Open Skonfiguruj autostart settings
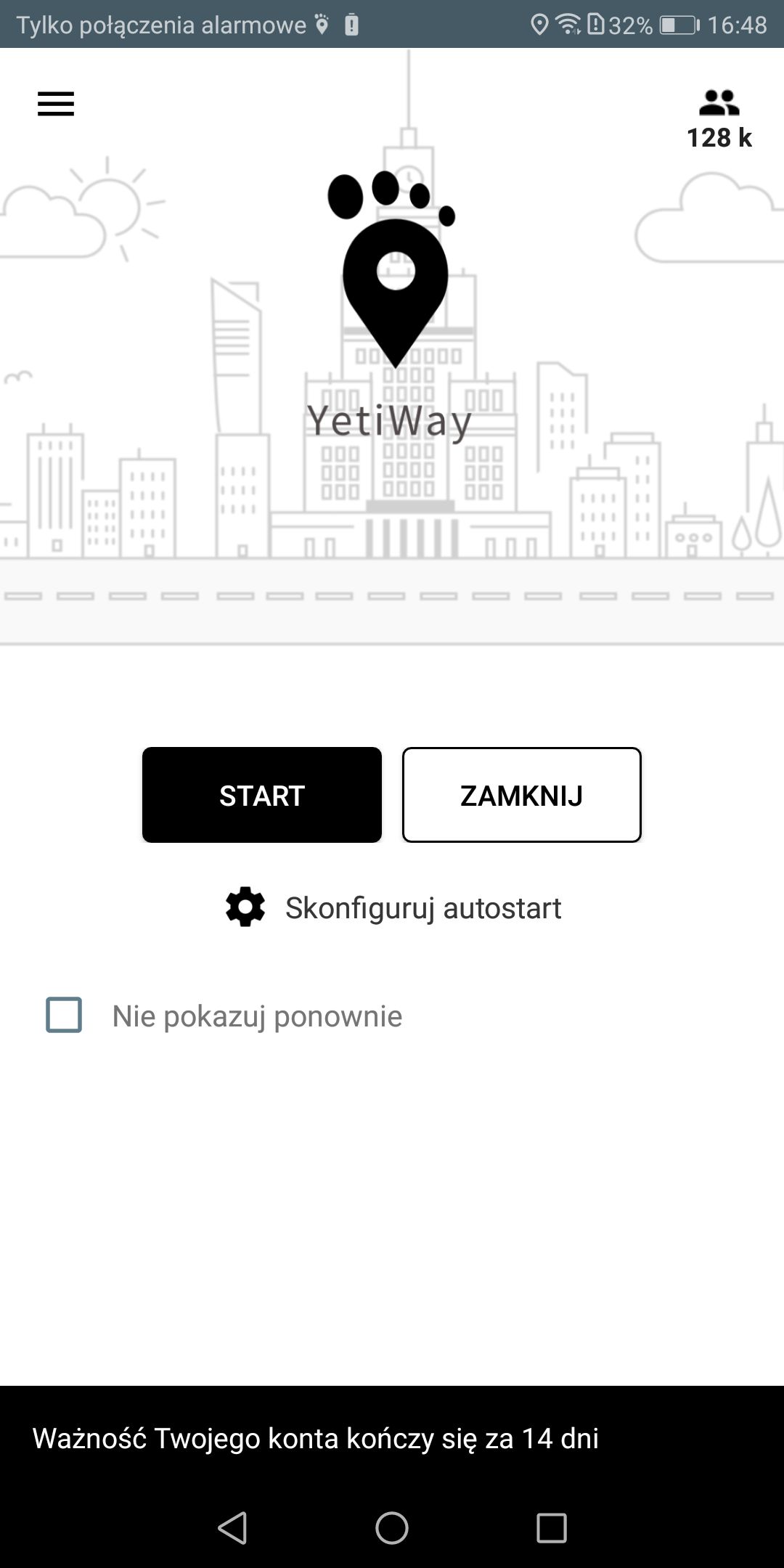 393,907
